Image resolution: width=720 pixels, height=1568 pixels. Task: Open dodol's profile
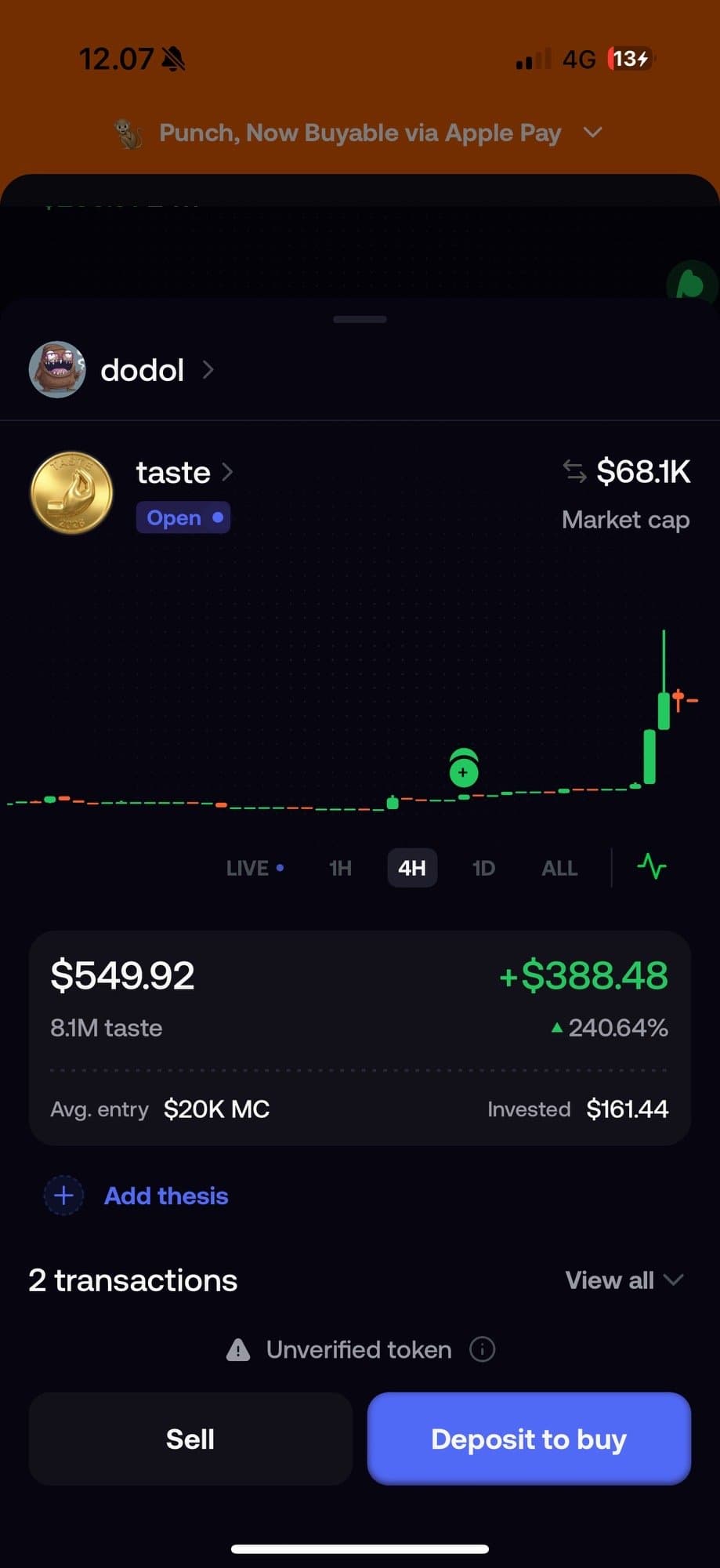pyautogui.click(x=141, y=370)
